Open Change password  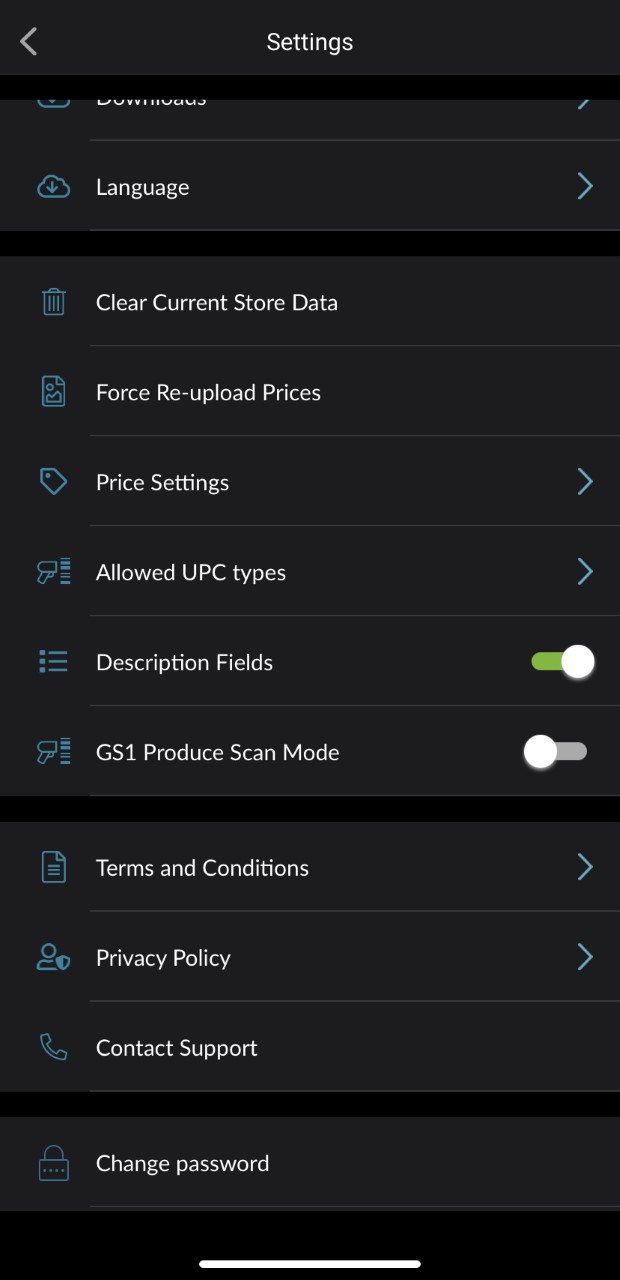310,1163
